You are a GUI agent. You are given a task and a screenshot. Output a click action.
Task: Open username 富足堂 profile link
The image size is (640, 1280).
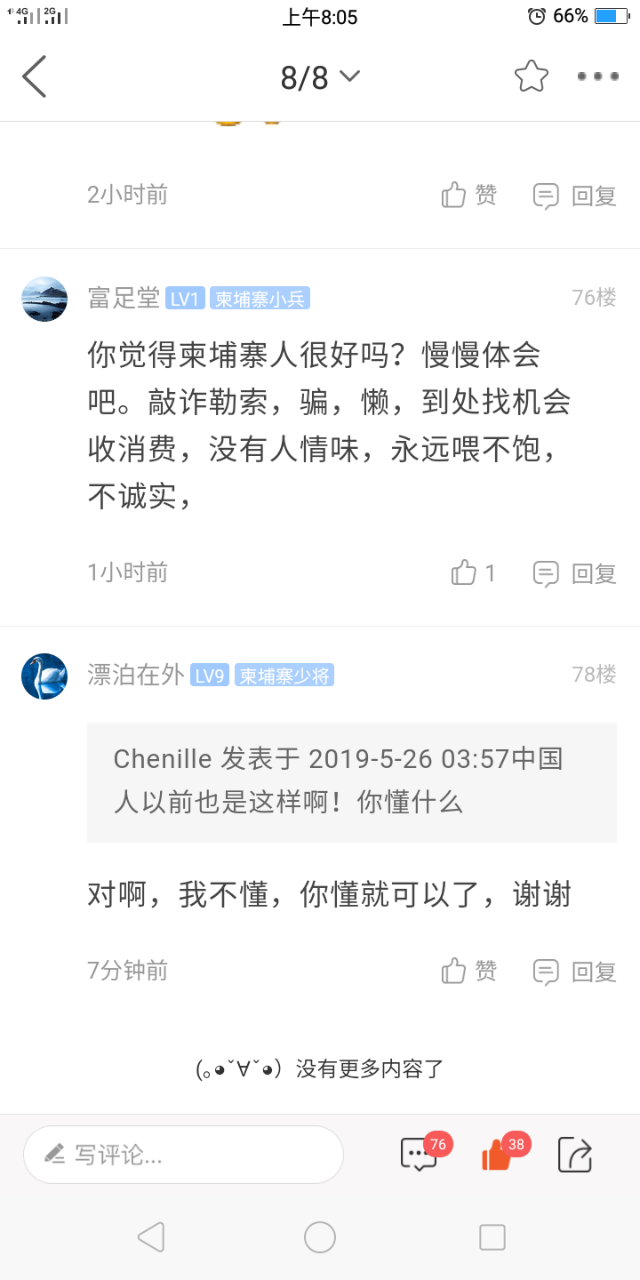tap(123, 298)
